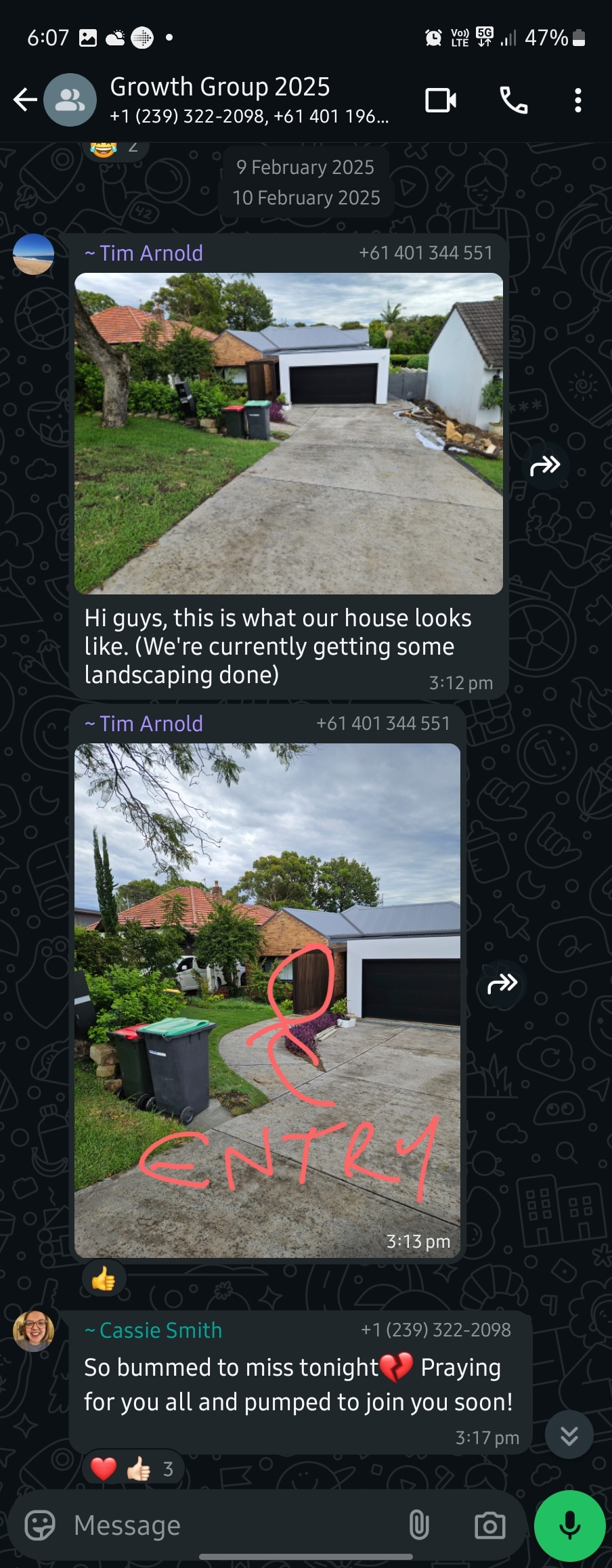Open Tim Arnold's profile picture
The height and width of the screenshot is (1568, 612).
pyautogui.click(x=34, y=255)
